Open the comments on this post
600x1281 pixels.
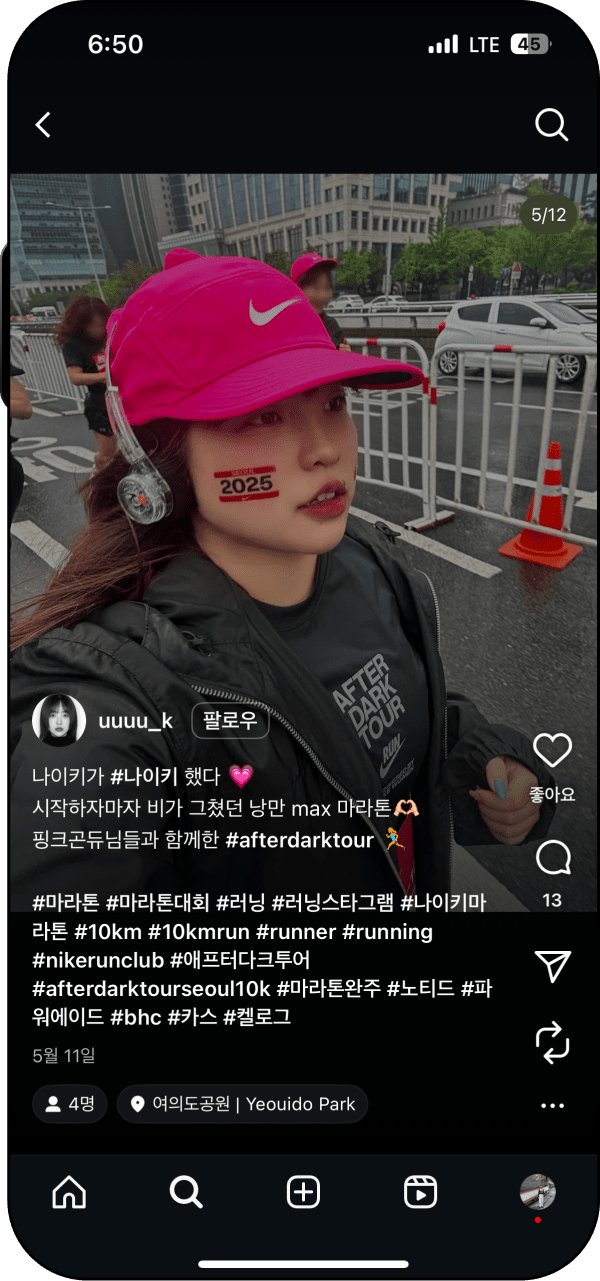pyautogui.click(x=552, y=858)
